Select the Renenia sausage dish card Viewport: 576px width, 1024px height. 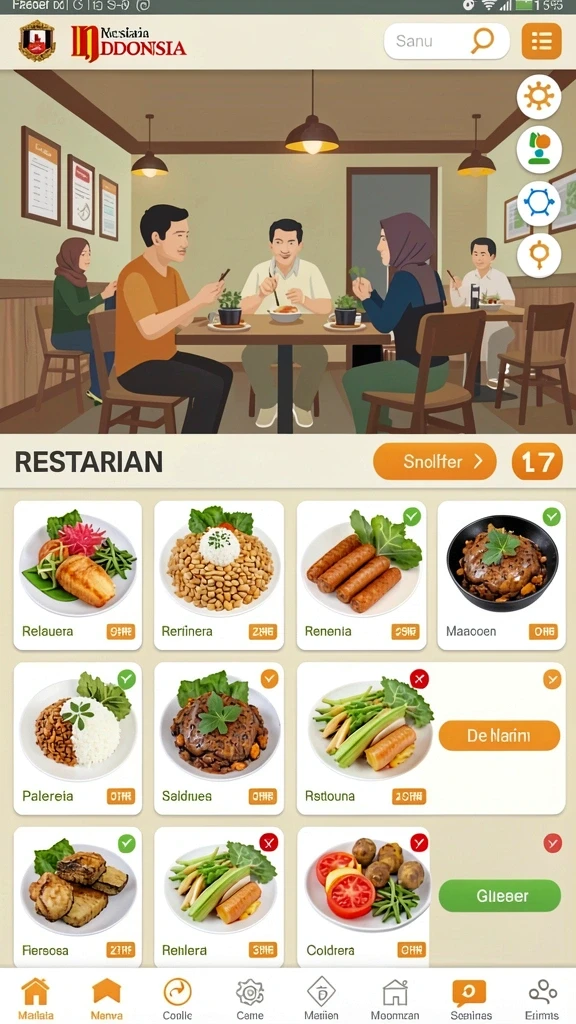[x=361, y=575]
